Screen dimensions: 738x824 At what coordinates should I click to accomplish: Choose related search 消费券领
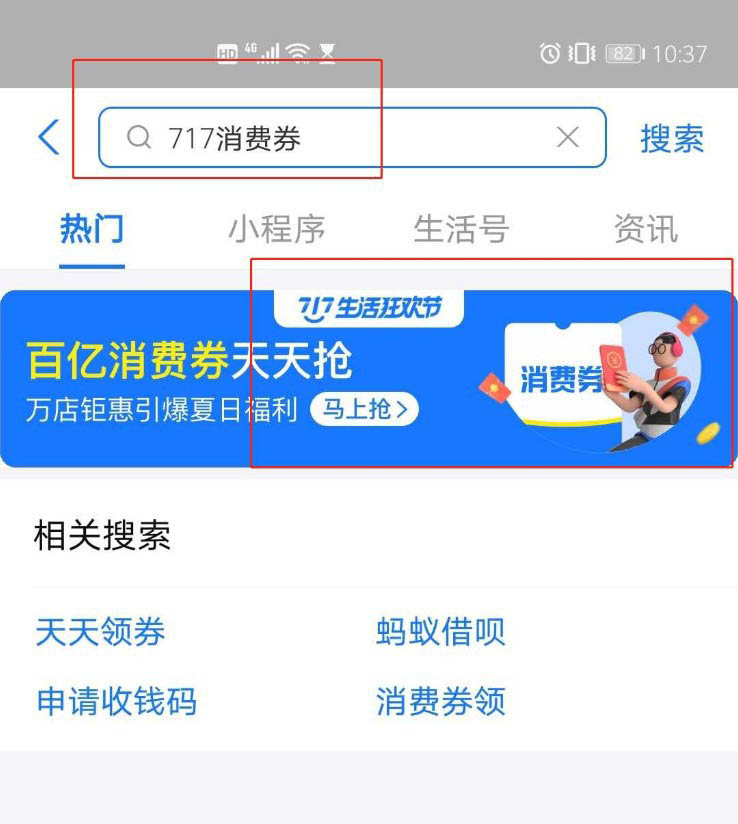441,701
